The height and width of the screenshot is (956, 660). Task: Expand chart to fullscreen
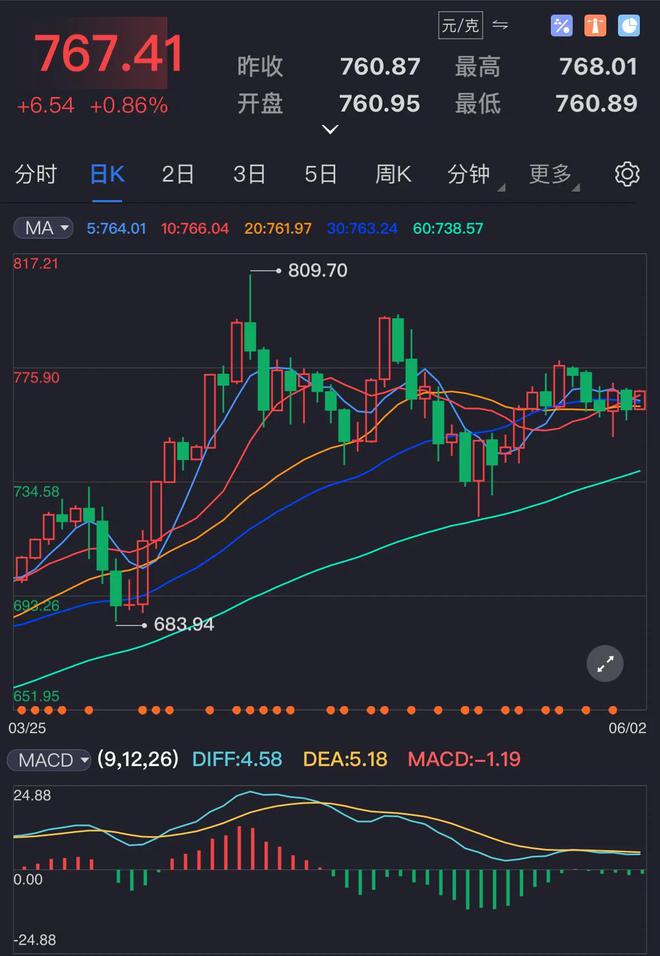[605, 663]
